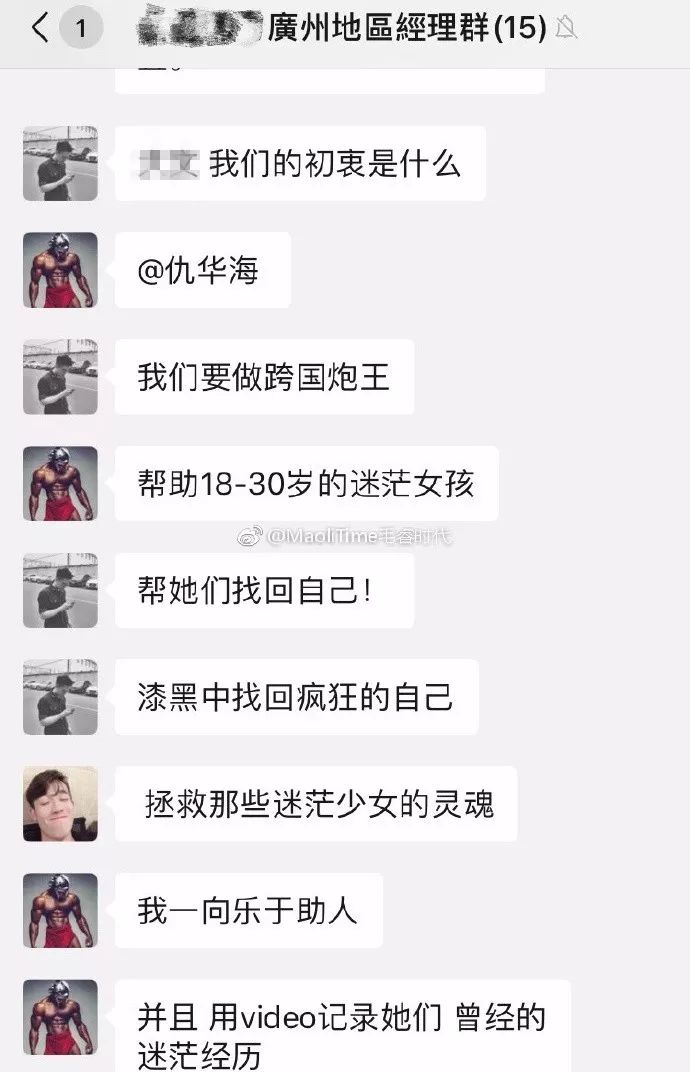Open sender avatar beside 拯救那些迷茫少女的灵魂
690x1072 pixels.
60,804
